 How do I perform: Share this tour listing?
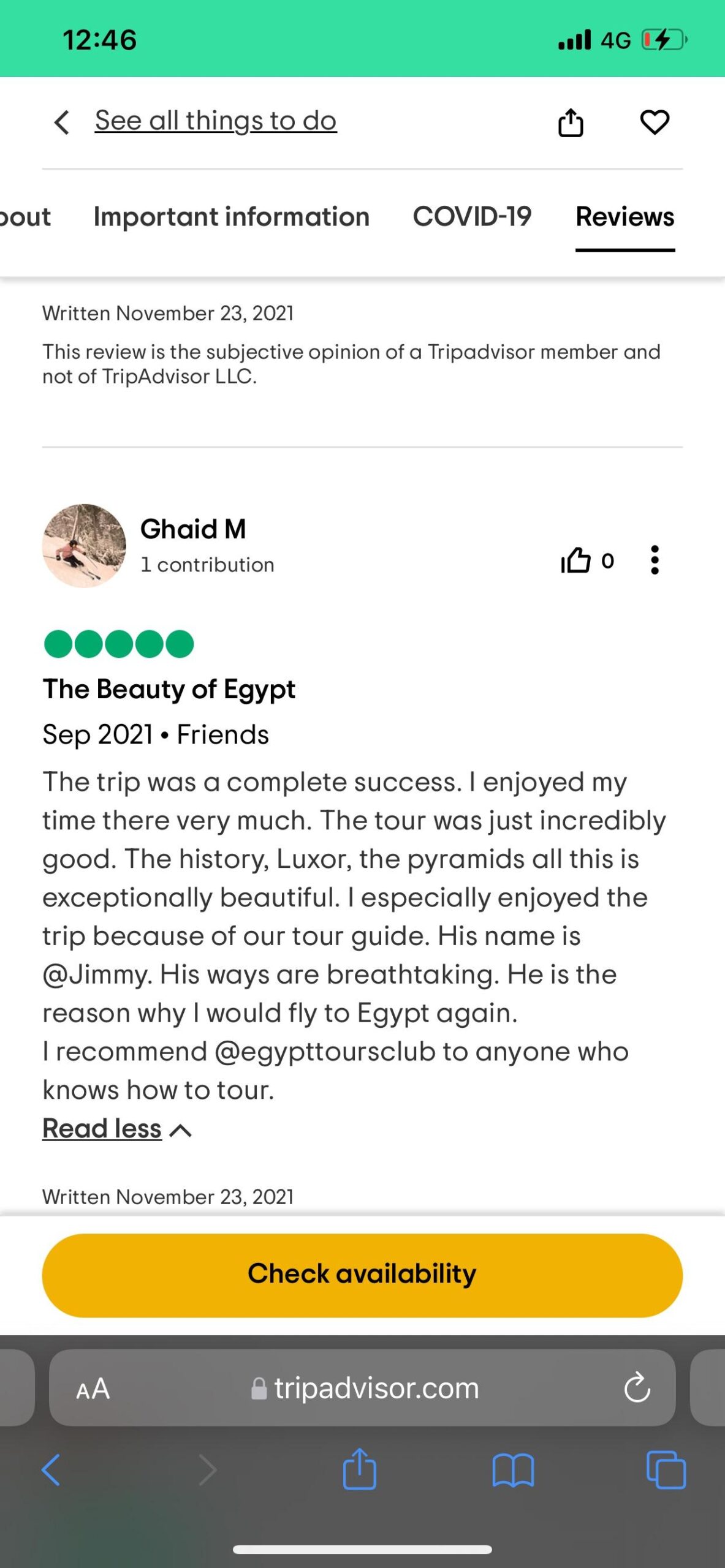(x=570, y=123)
